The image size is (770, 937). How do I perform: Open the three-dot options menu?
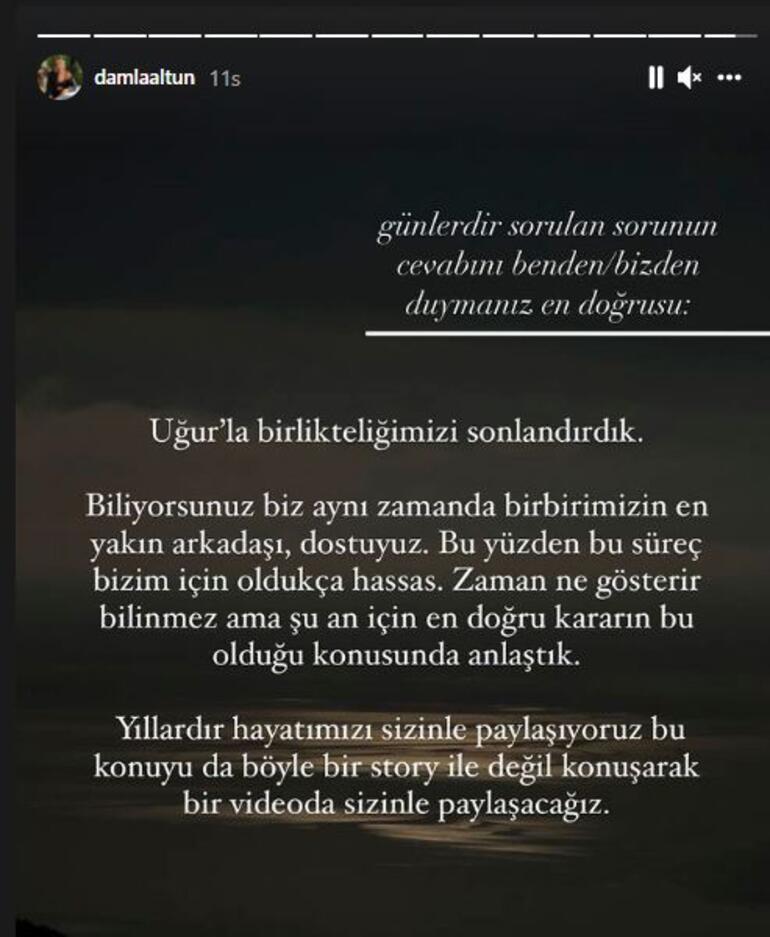pos(730,77)
